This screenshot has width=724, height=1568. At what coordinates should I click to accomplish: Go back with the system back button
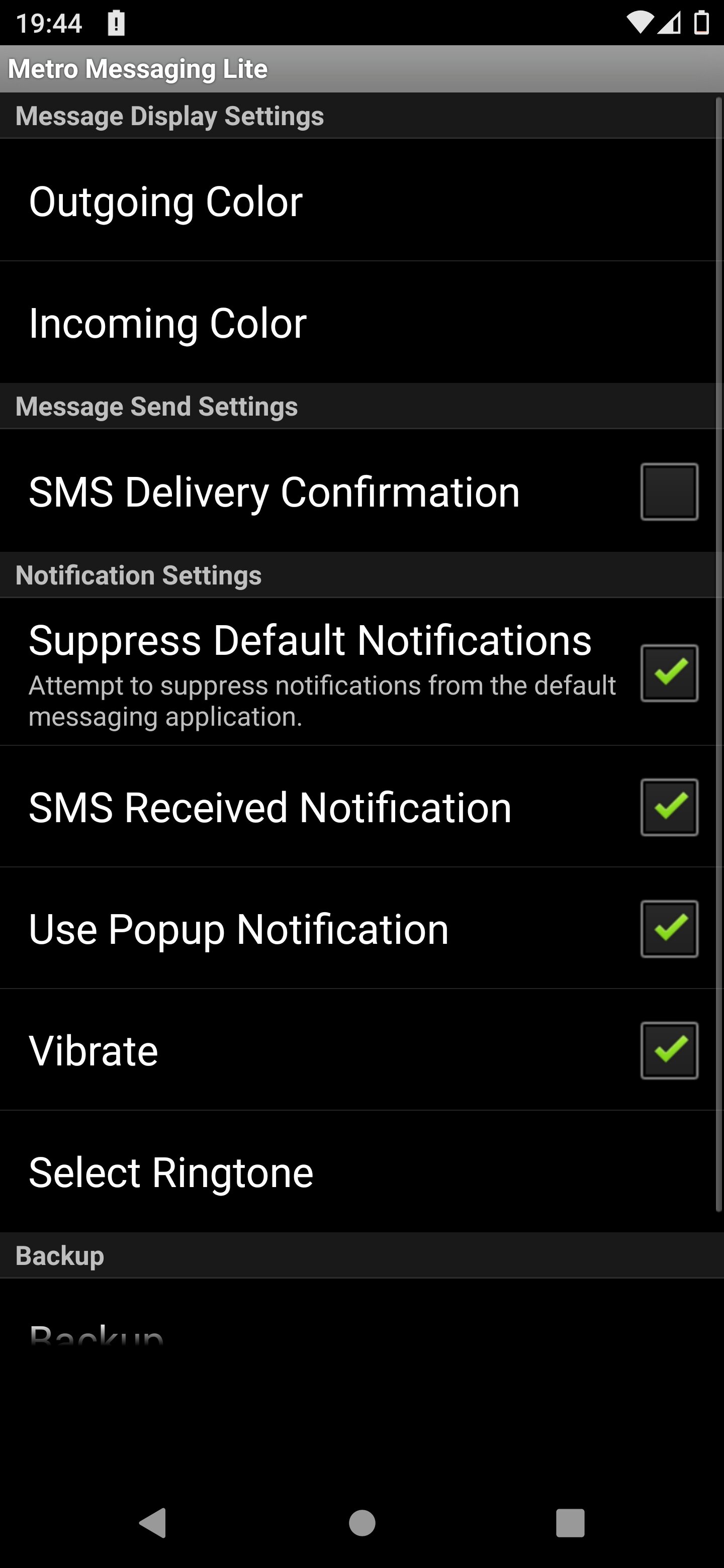point(153,1523)
